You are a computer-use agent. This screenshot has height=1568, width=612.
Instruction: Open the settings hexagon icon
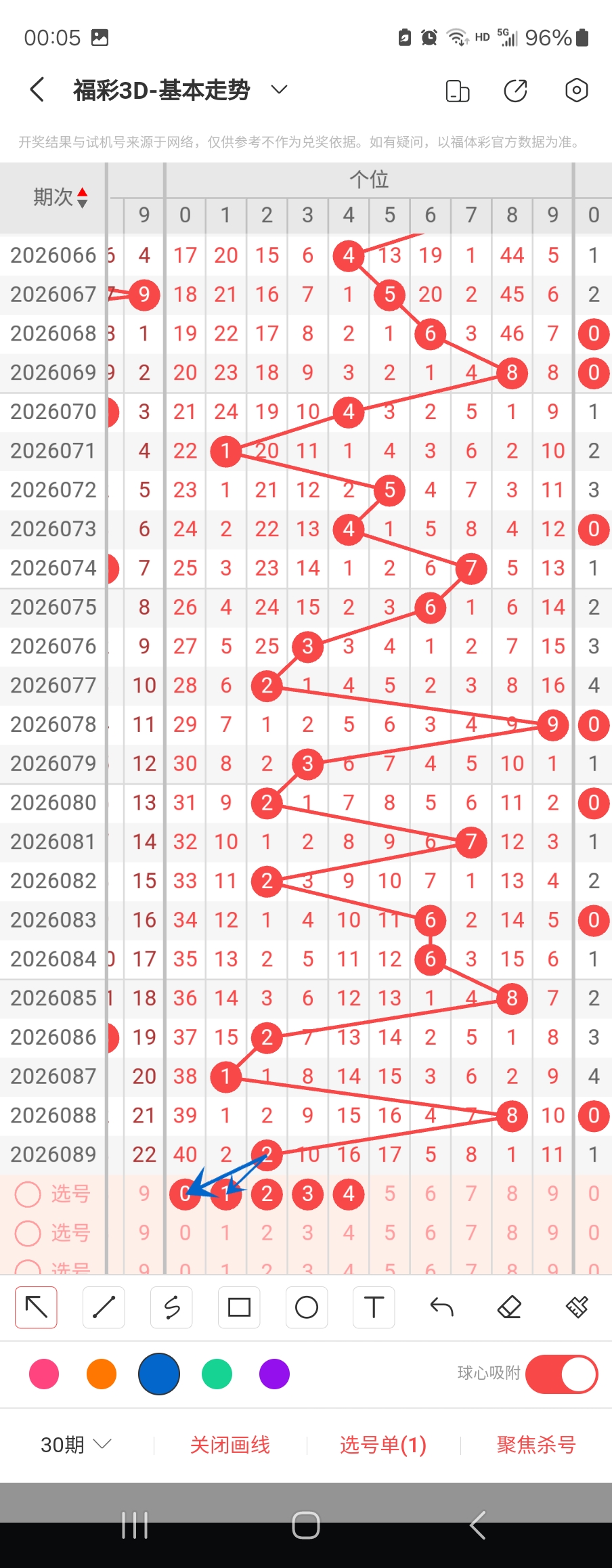click(x=576, y=90)
